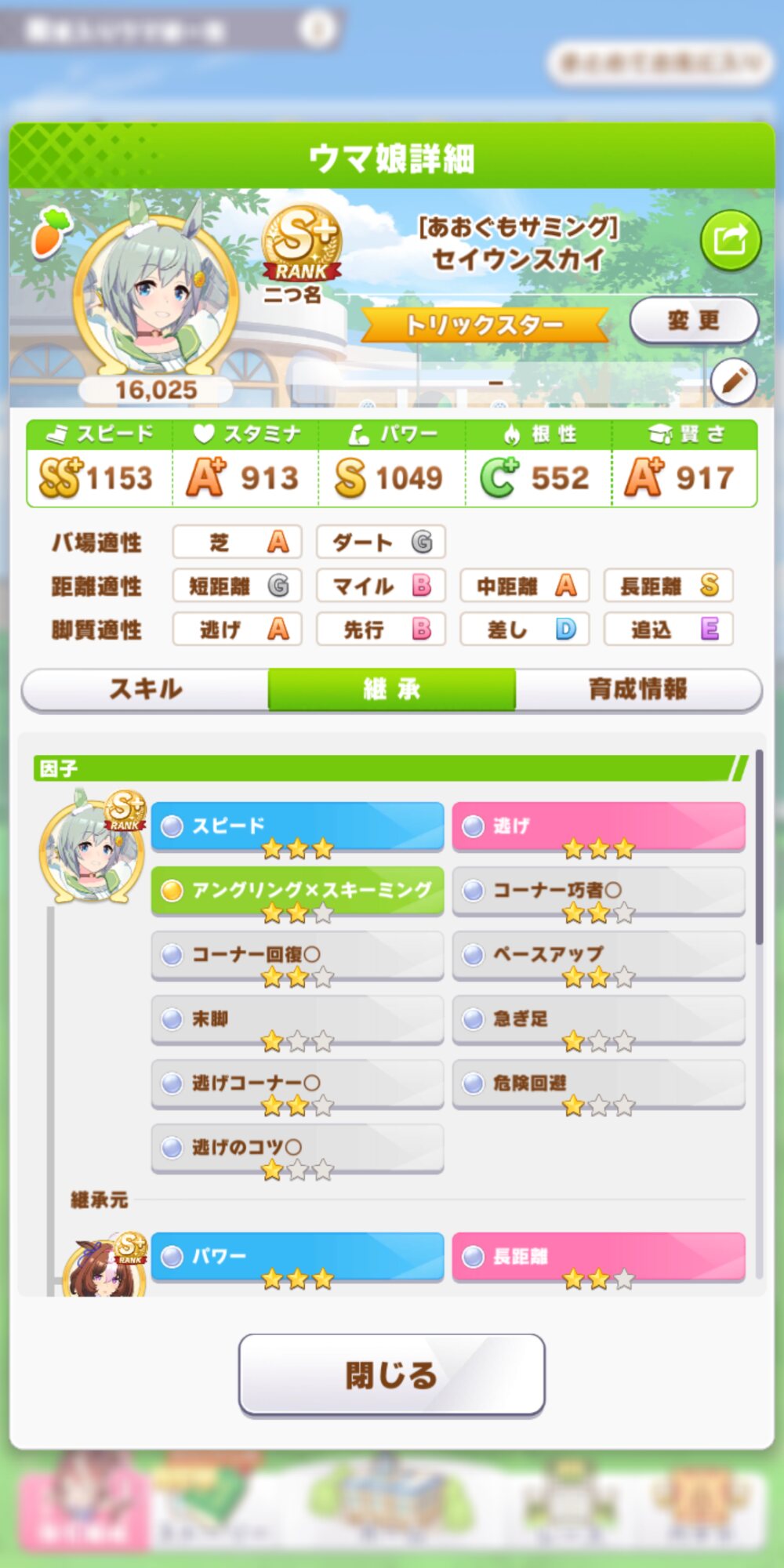Open the 育成情報 tab
The width and height of the screenshot is (784, 1568).
point(638,690)
